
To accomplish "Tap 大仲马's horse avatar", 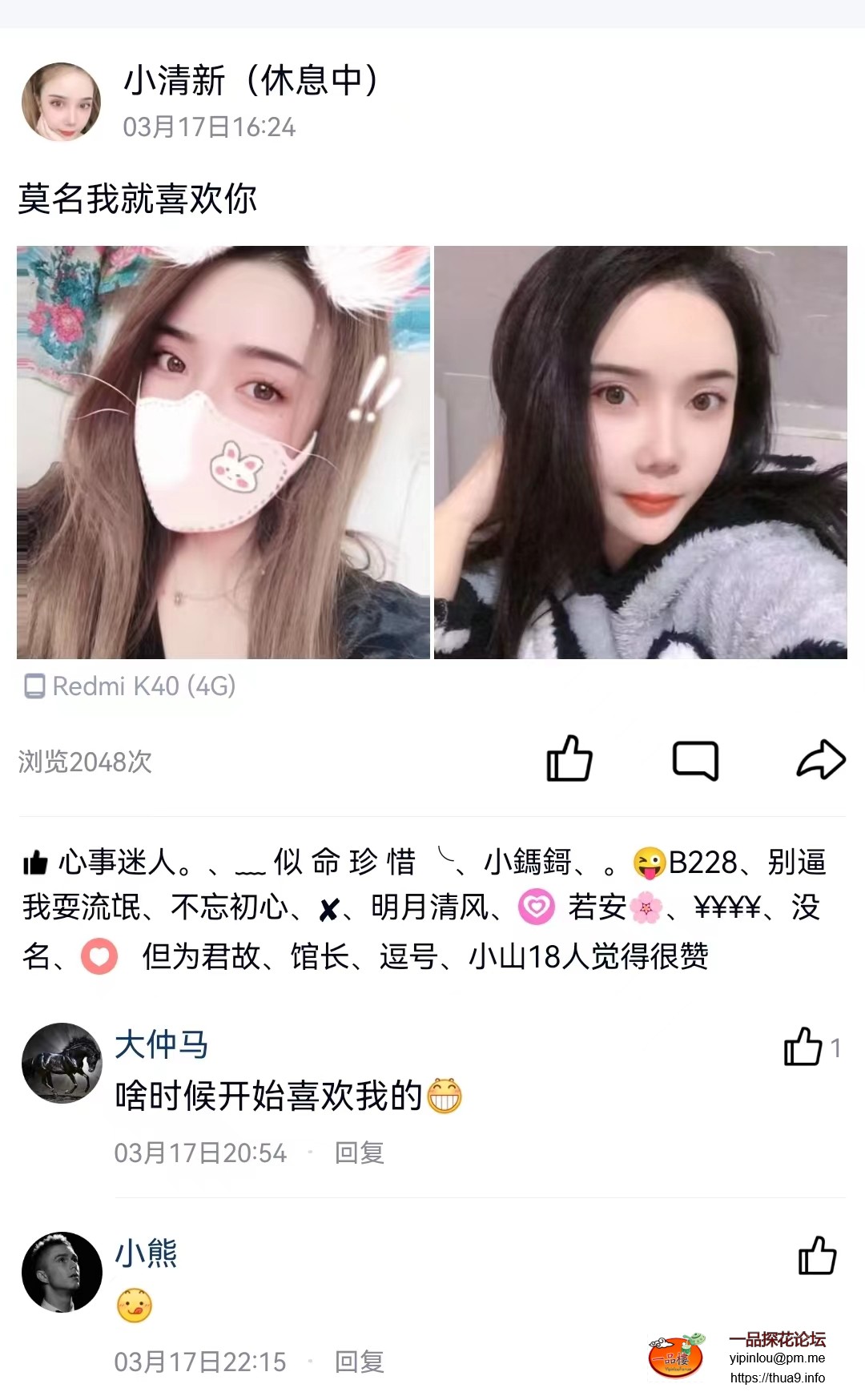I will 62,1063.
